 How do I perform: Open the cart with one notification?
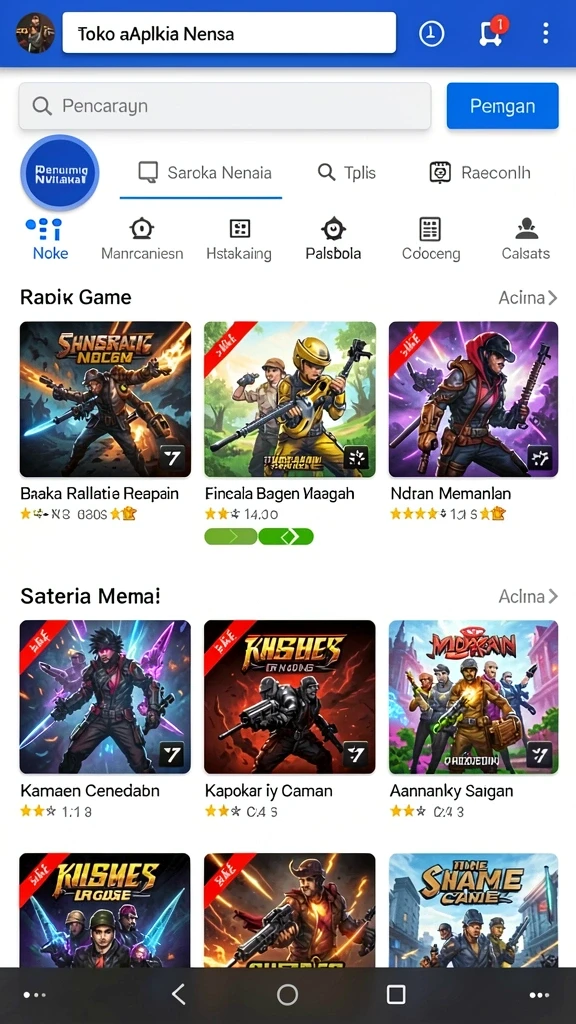pyautogui.click(x=492, y=33)
